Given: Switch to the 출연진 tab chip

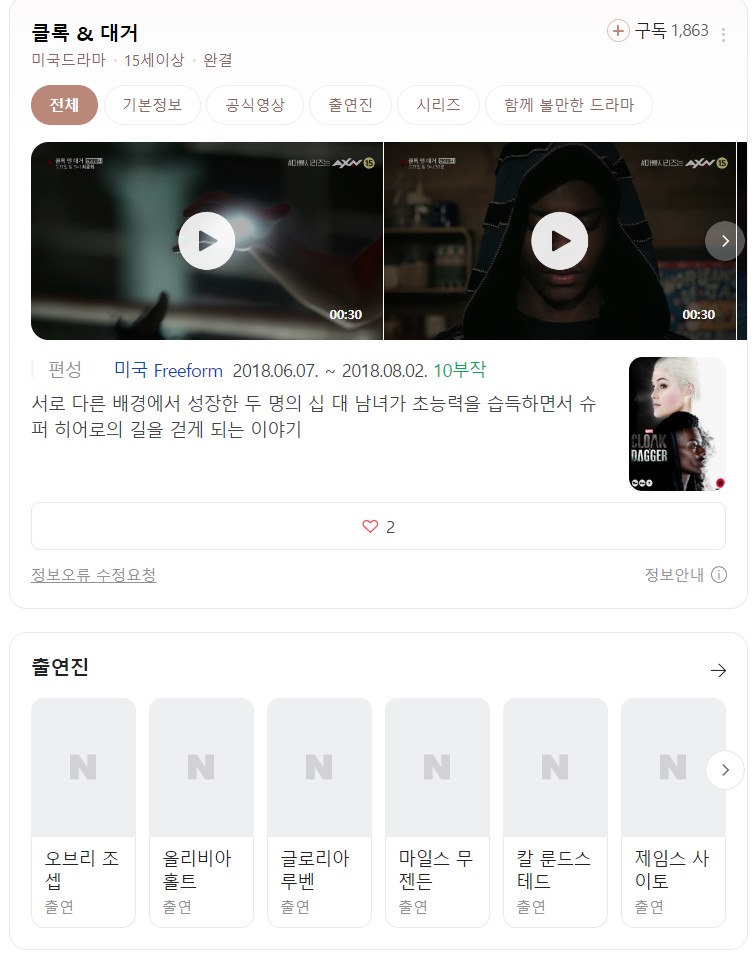Looking at the screenshot, I should pos(350,105).
